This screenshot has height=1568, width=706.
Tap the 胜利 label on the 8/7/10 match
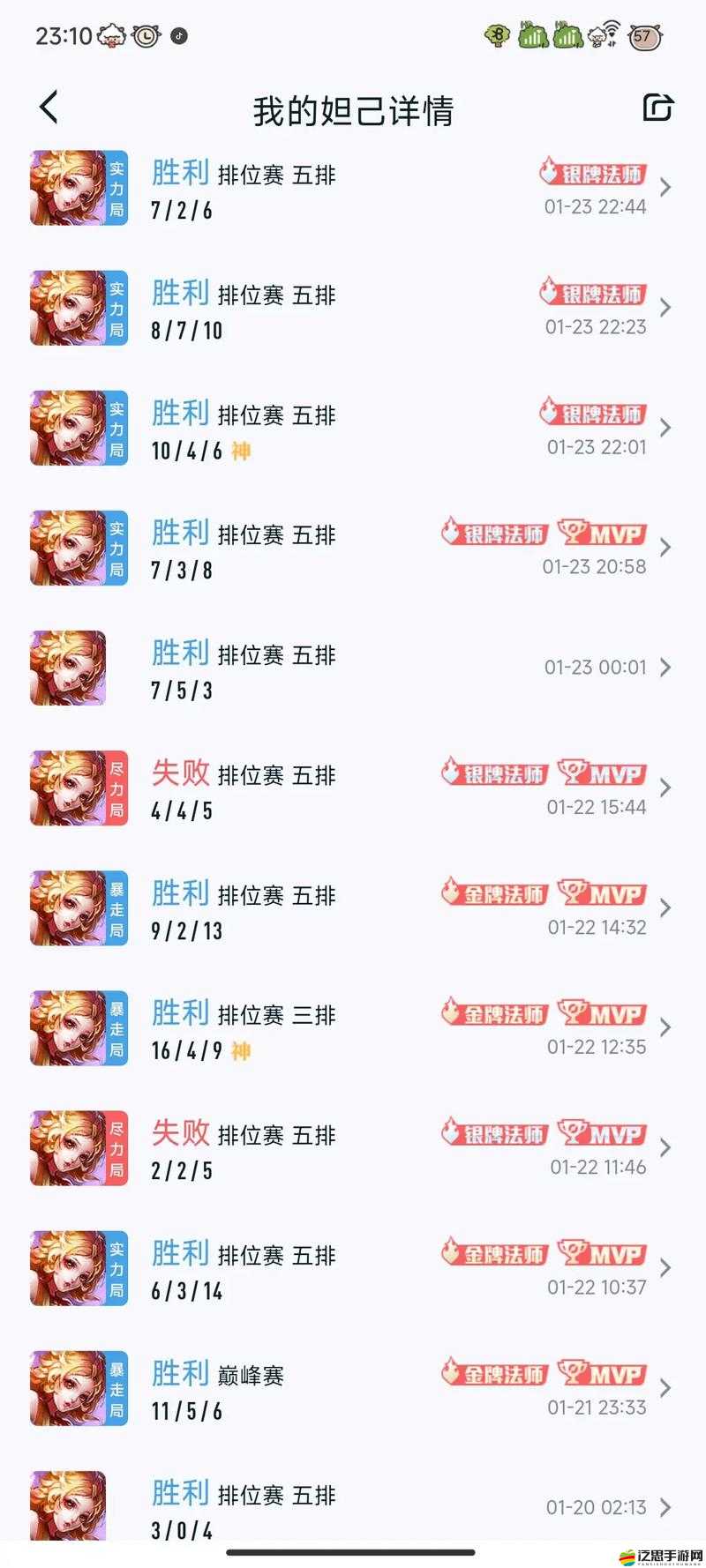tap(179, 293)
